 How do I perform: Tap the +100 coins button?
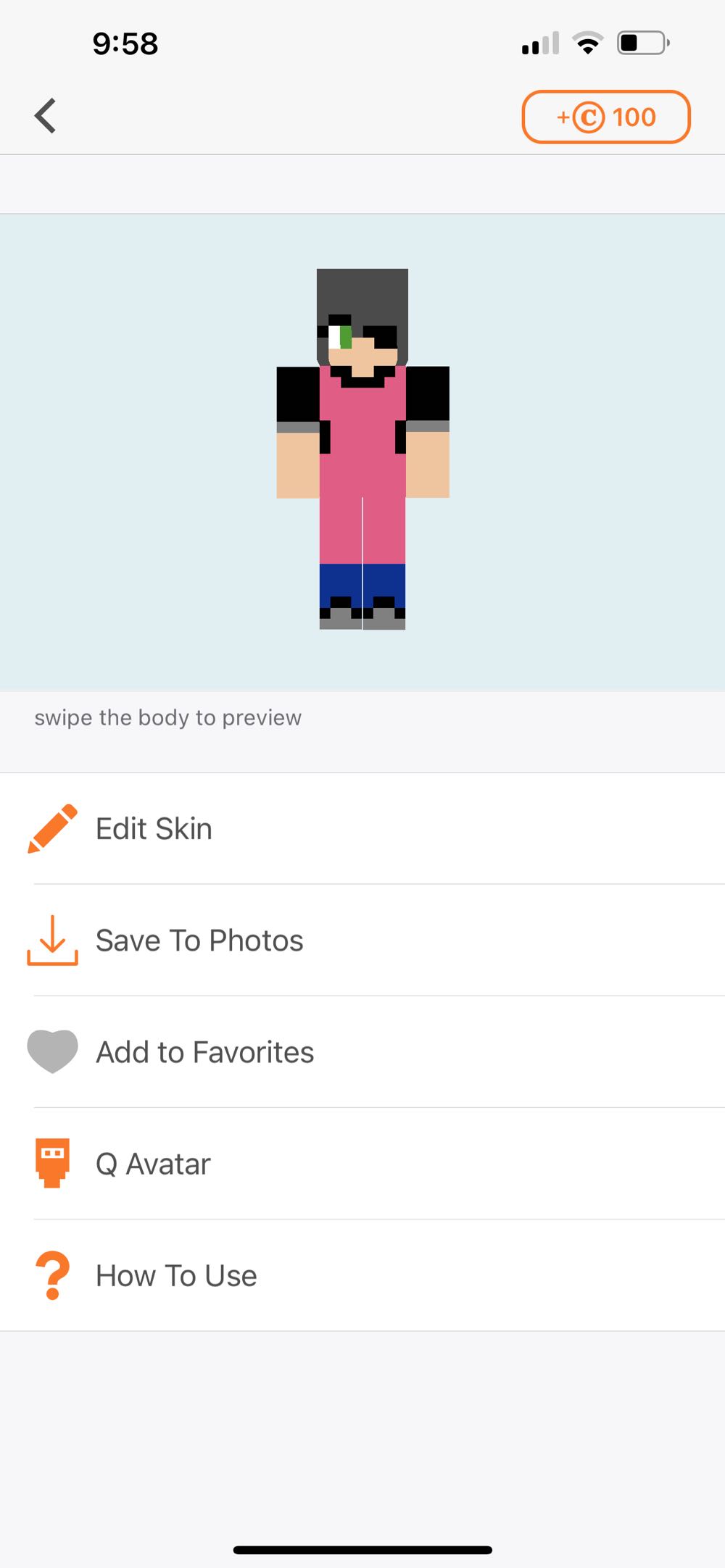click(x=605, y=117)
